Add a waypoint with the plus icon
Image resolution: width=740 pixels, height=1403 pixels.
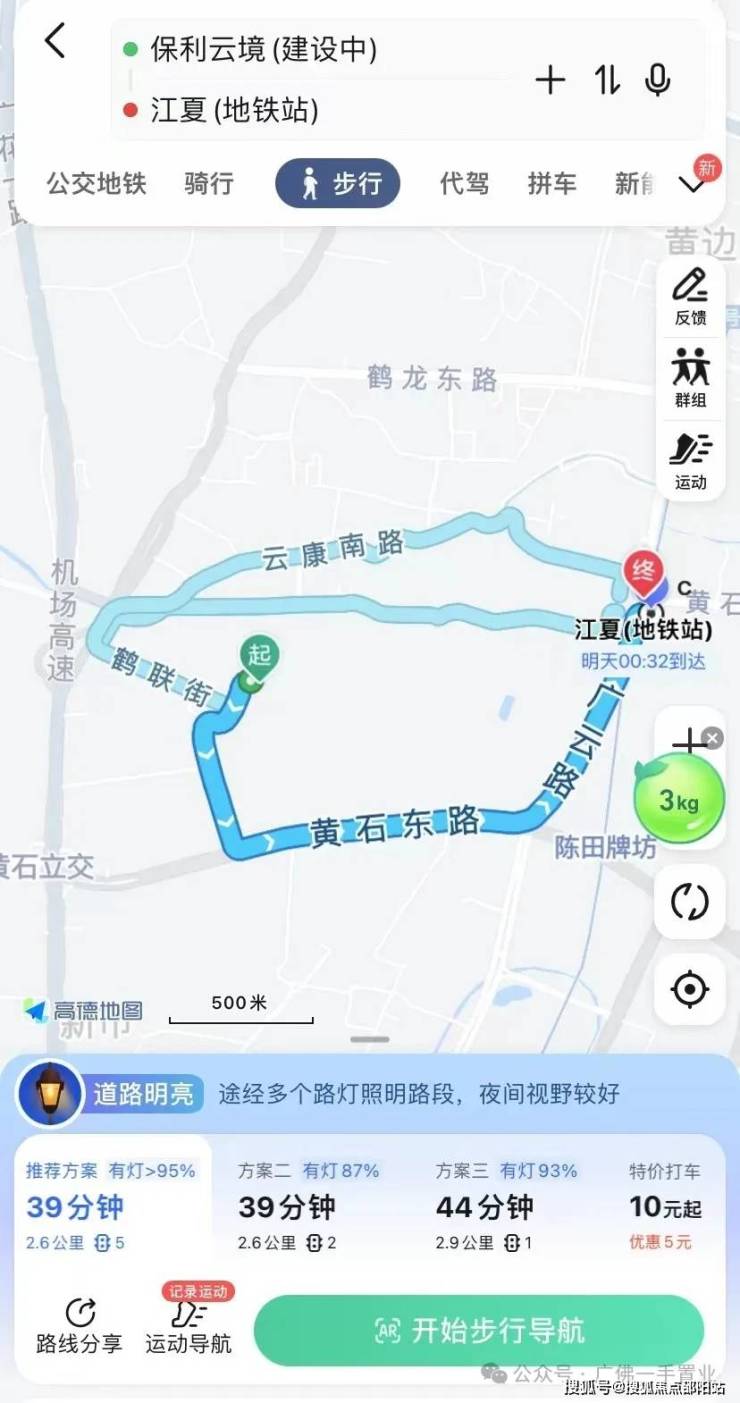point(550,80)
